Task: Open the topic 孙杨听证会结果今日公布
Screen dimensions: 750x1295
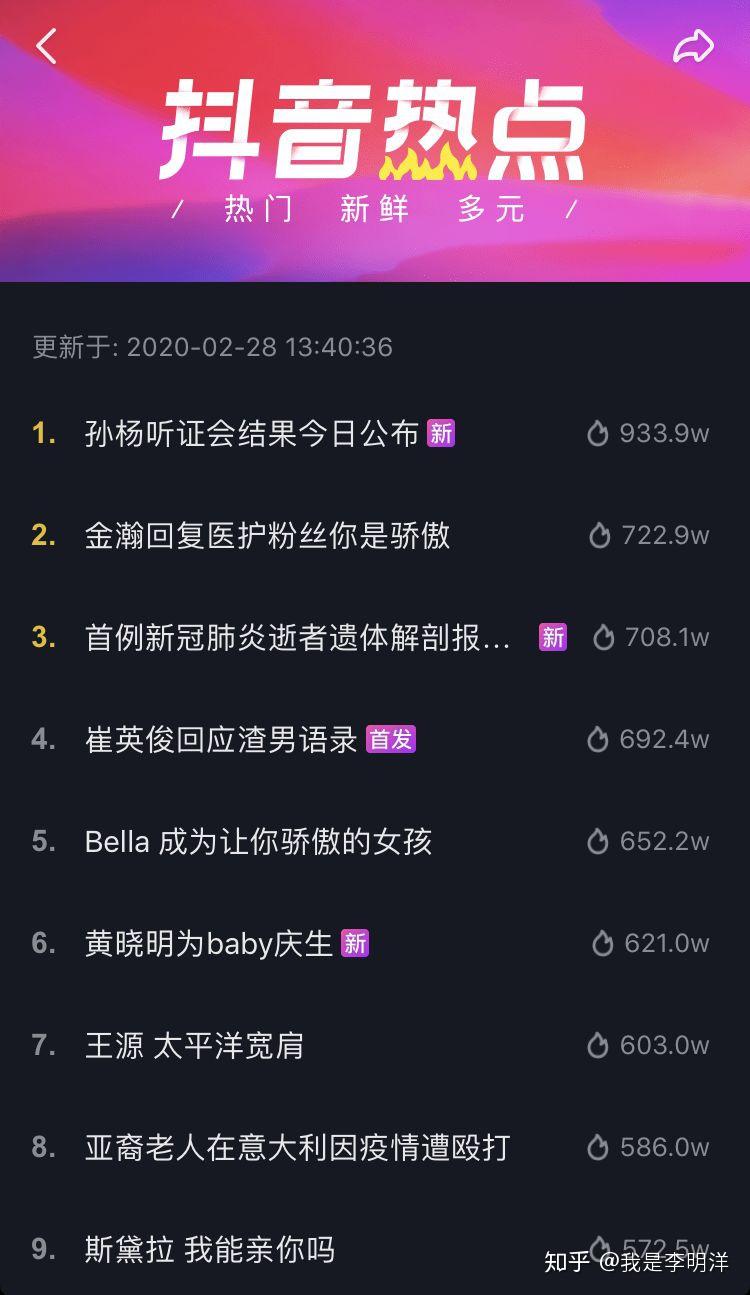Action: (251, 433)
